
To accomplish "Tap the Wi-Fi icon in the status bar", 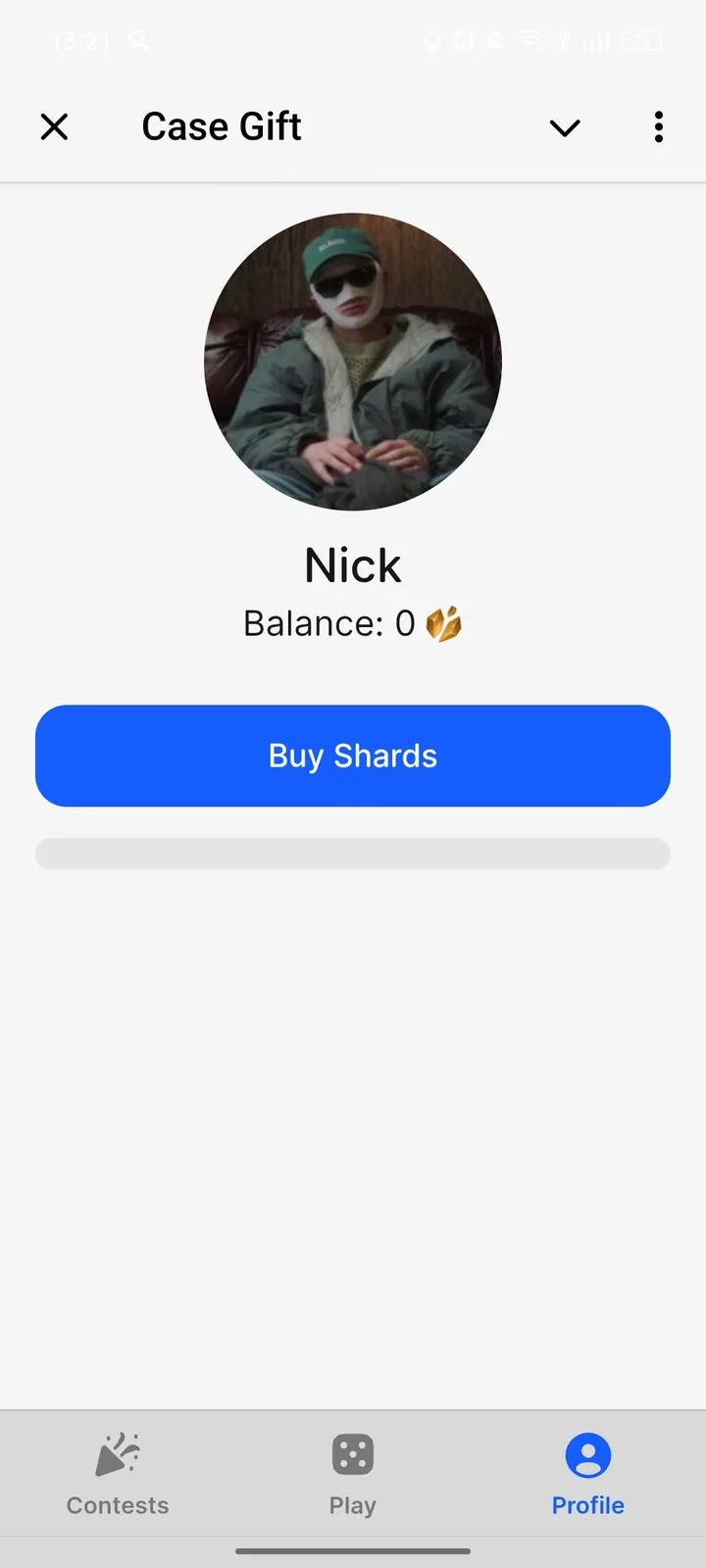I will tap(530, 41).
